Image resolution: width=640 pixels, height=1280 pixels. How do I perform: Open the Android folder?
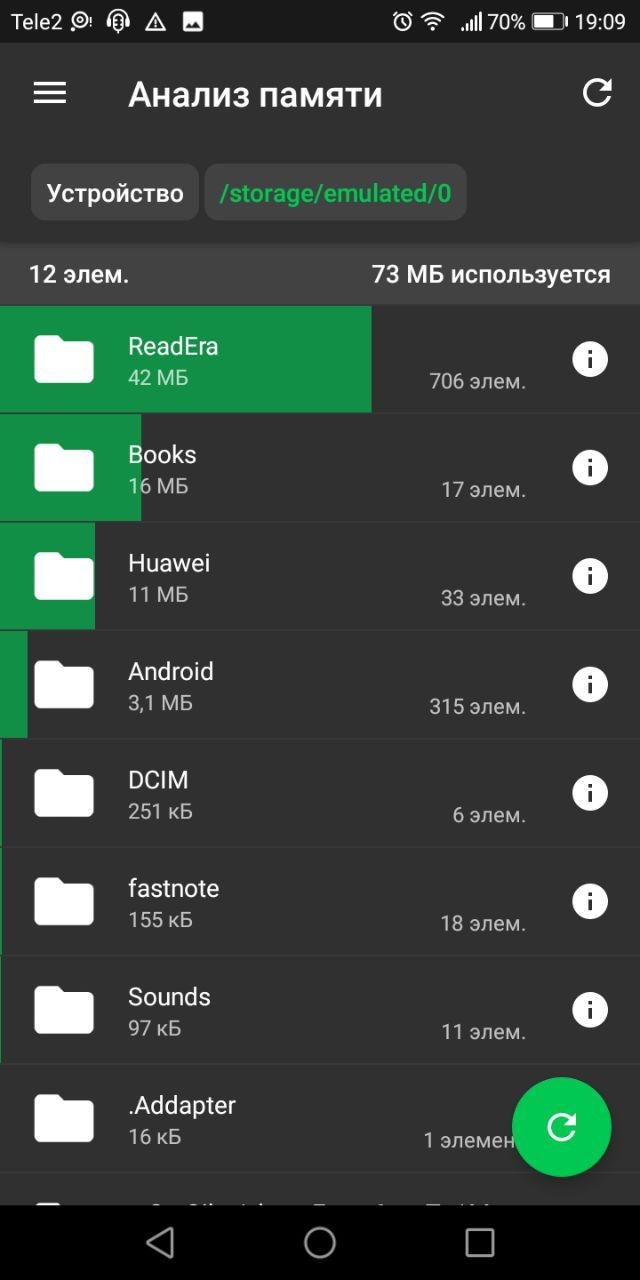[x=320, y=685]
